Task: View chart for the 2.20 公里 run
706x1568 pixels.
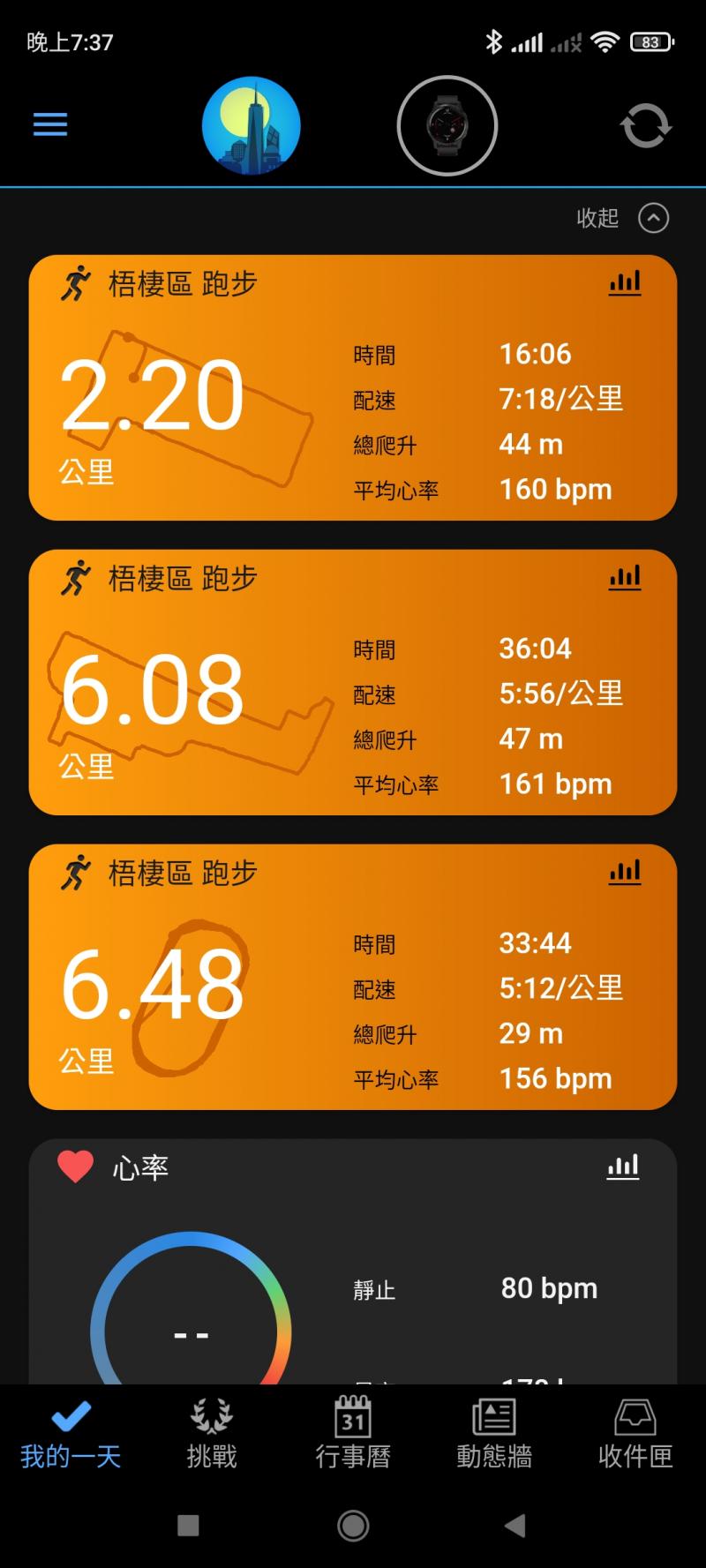Action: (625, 283)
